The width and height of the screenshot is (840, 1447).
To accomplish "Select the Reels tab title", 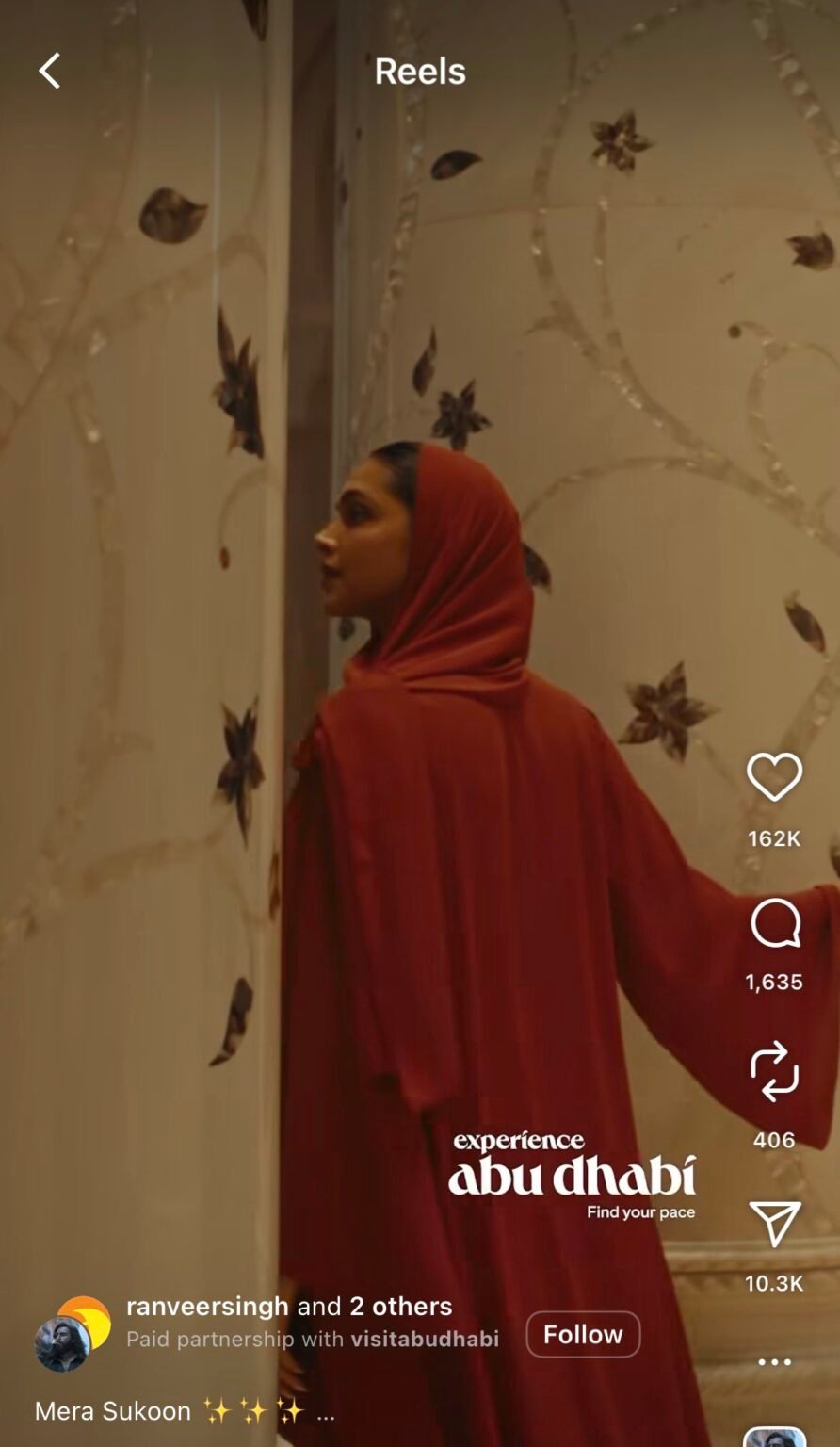I will click(420, 71).
